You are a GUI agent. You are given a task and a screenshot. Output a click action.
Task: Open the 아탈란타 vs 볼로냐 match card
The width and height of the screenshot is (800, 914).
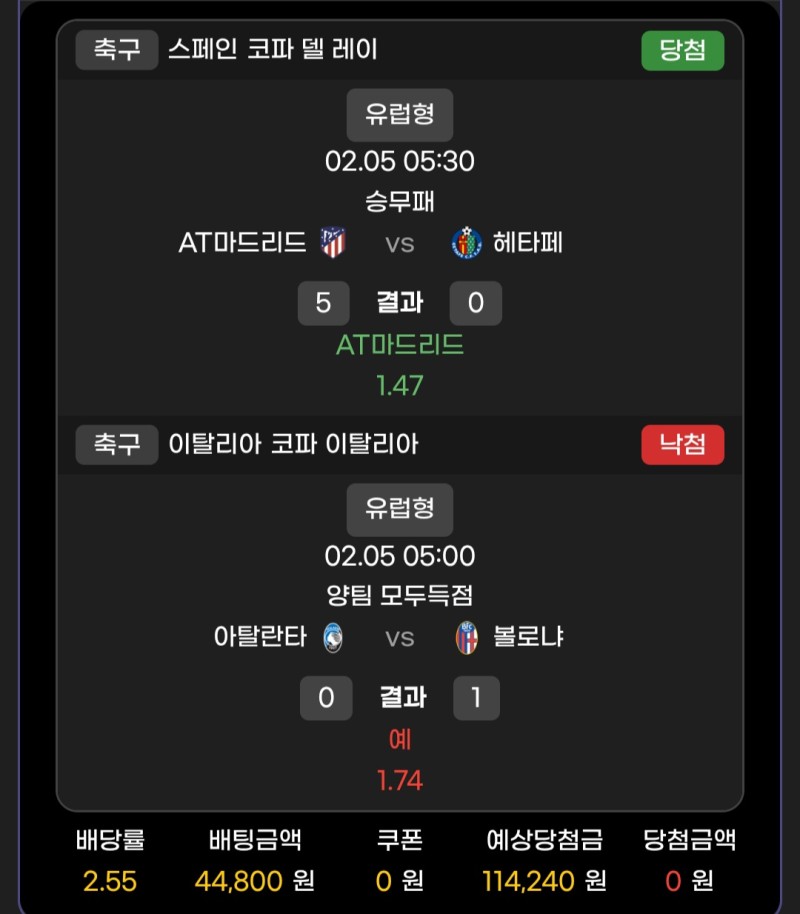point(399,637)
